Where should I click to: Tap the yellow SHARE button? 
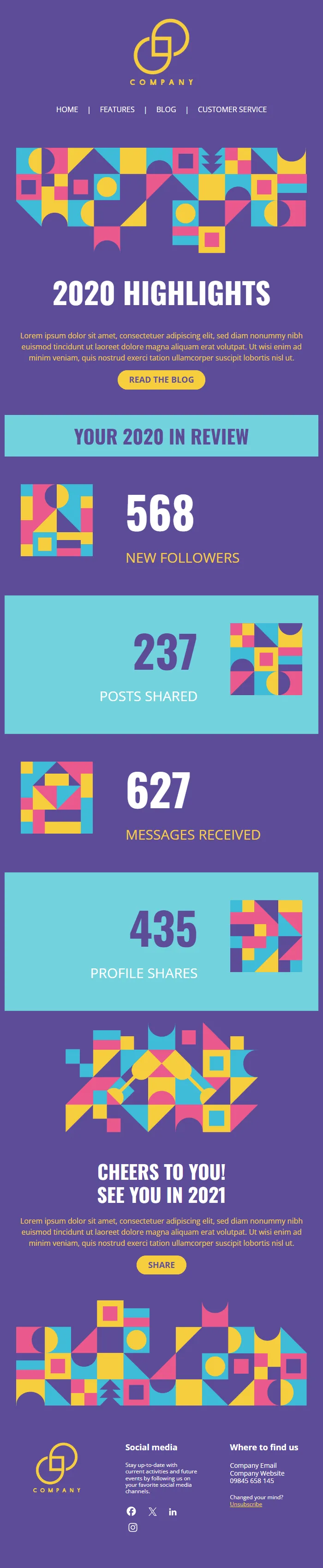(x=161, y=1265)
